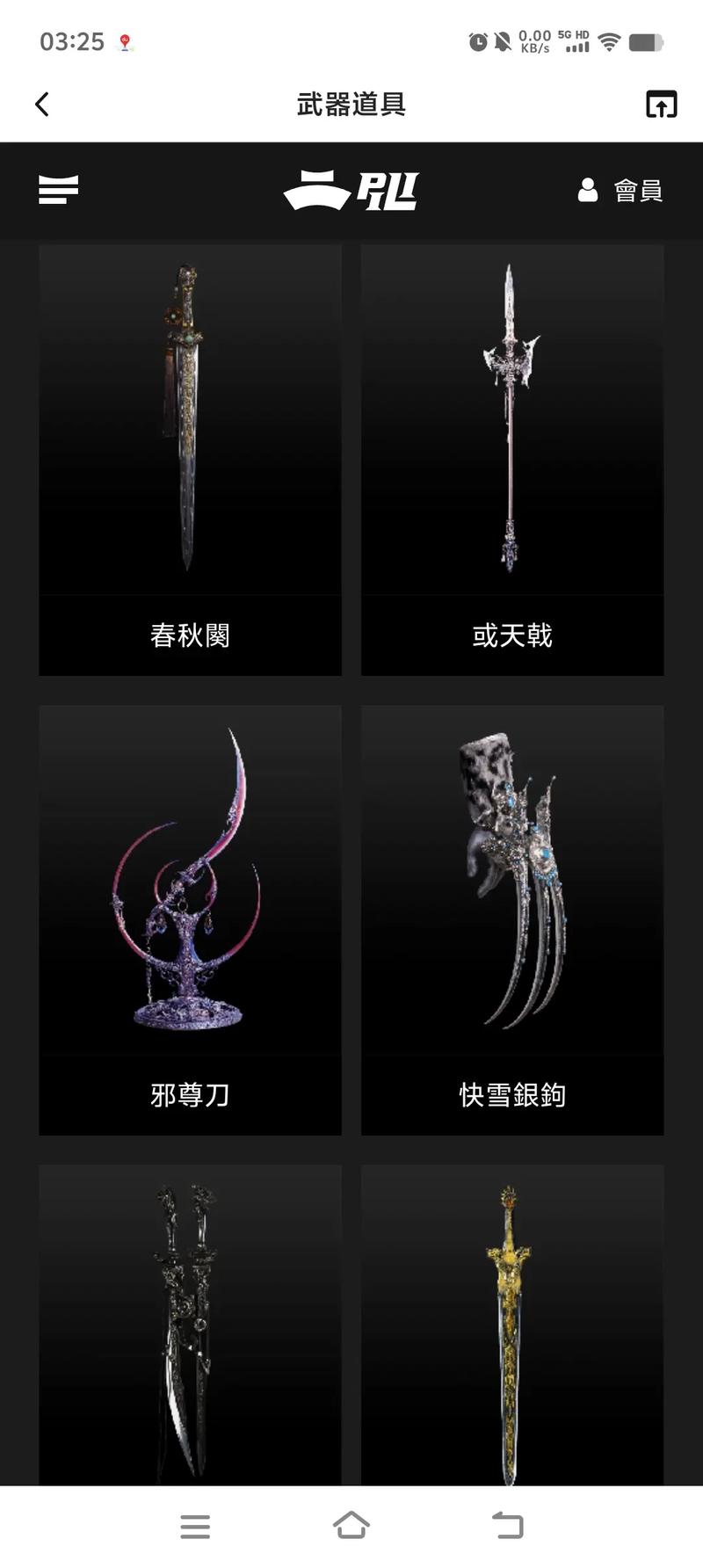703x1568 pixels.
Task: Tap the PILI logo to go home
Action: click(x=351, y=190)
